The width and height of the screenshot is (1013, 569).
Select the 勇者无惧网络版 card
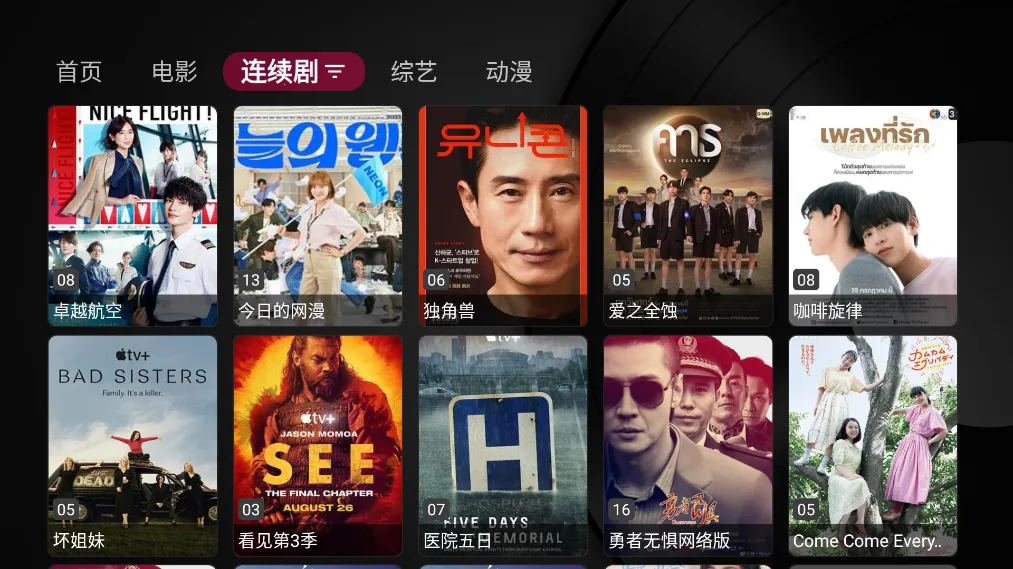[x=688, y=445]
